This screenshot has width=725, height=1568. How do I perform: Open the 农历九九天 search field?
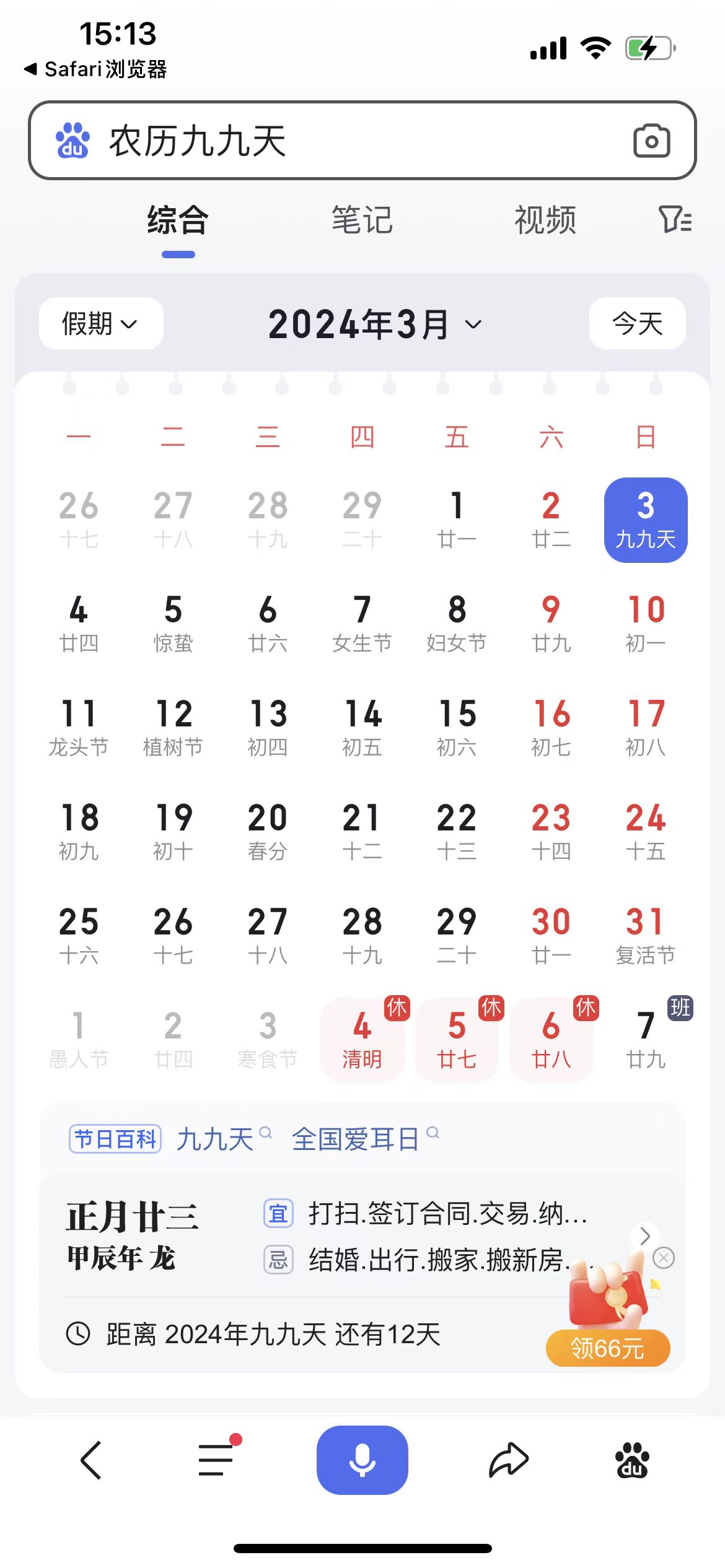362,141
